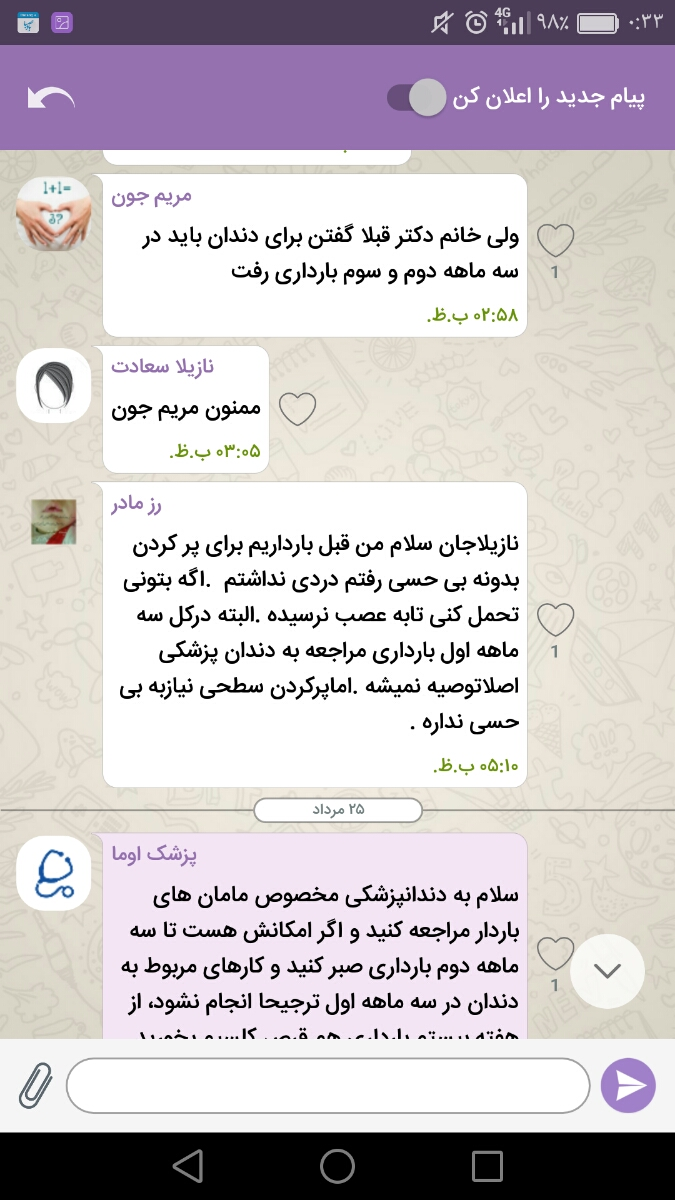Send the message with the arrow

click(x=628, y=1086)
